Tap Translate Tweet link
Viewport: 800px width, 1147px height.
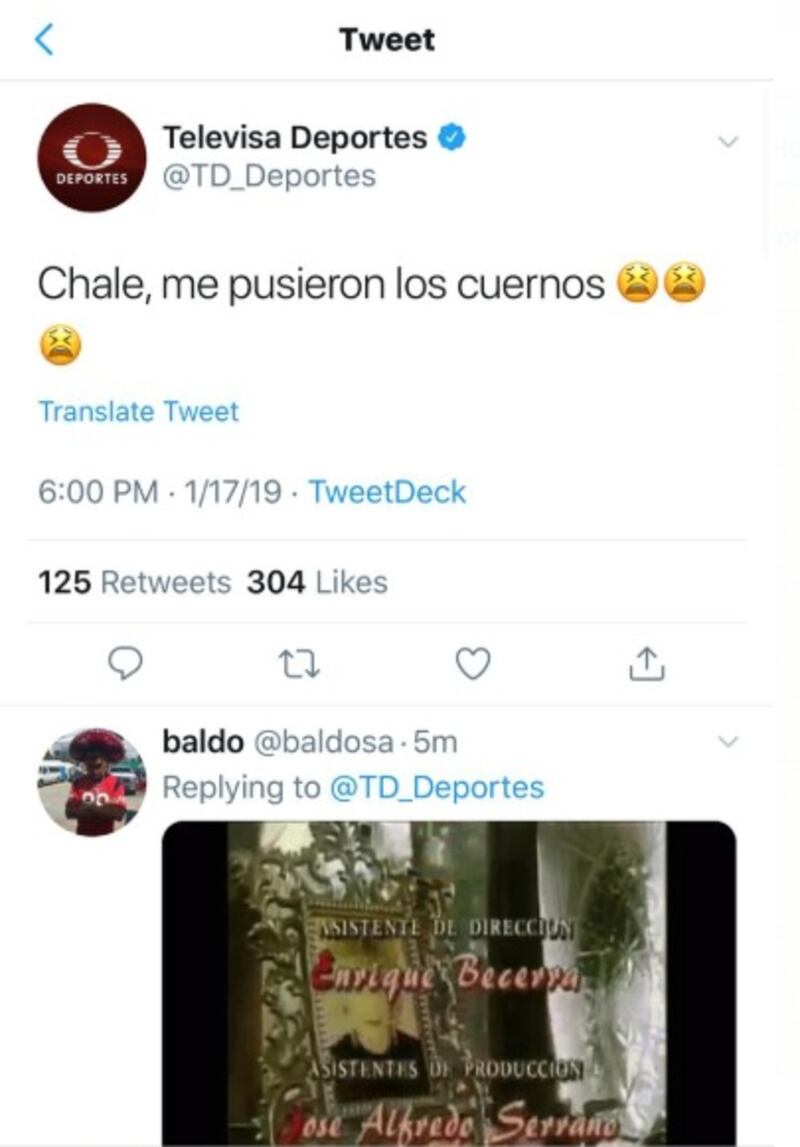[x=138, y=412]
